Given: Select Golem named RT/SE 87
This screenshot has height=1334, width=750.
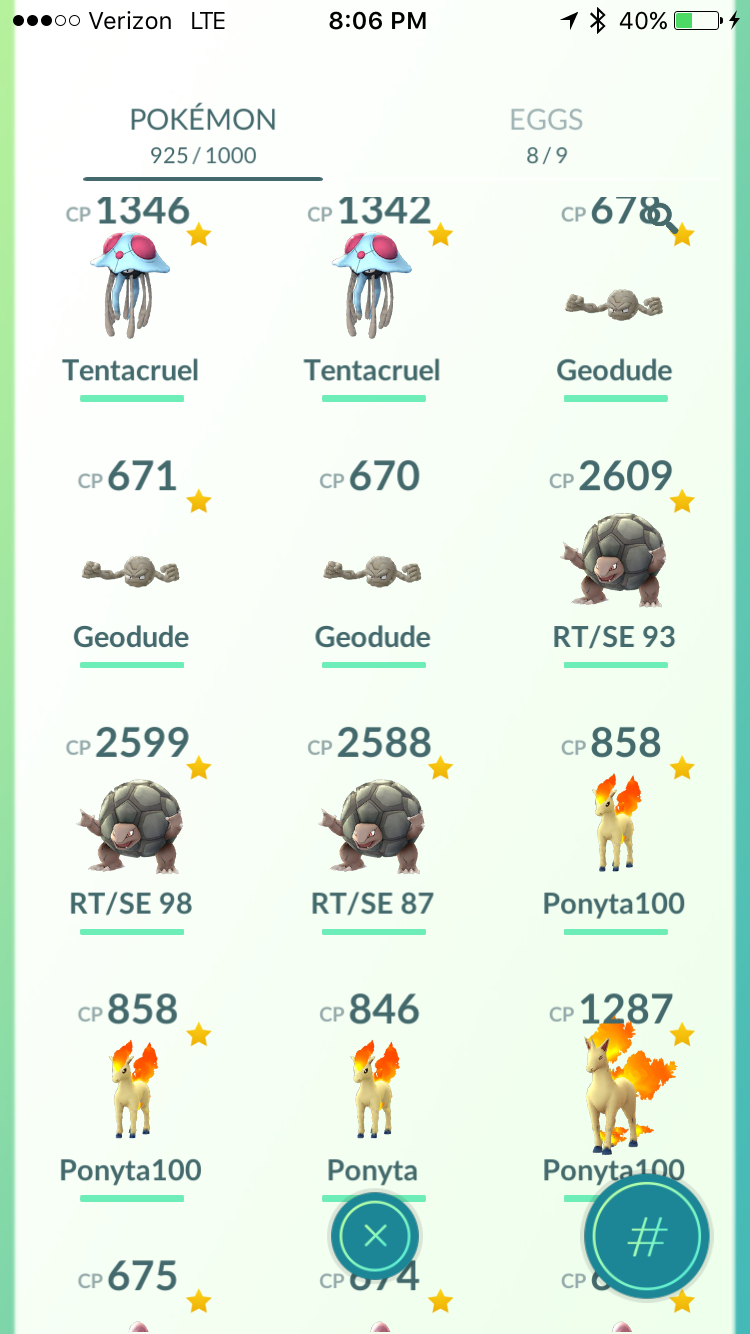Looking at the screenshot, I should [373, 830].
